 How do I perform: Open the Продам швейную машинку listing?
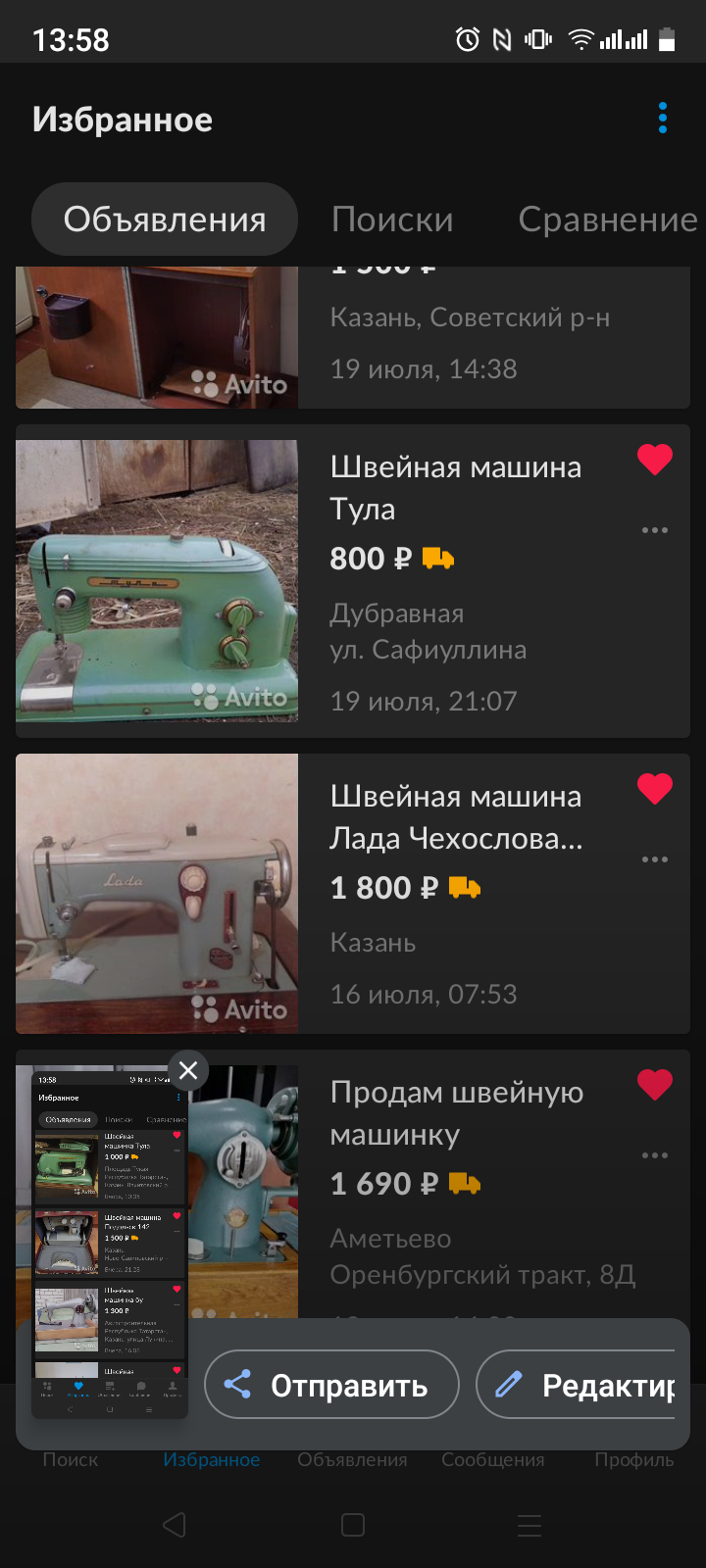tap(456, 1112)
